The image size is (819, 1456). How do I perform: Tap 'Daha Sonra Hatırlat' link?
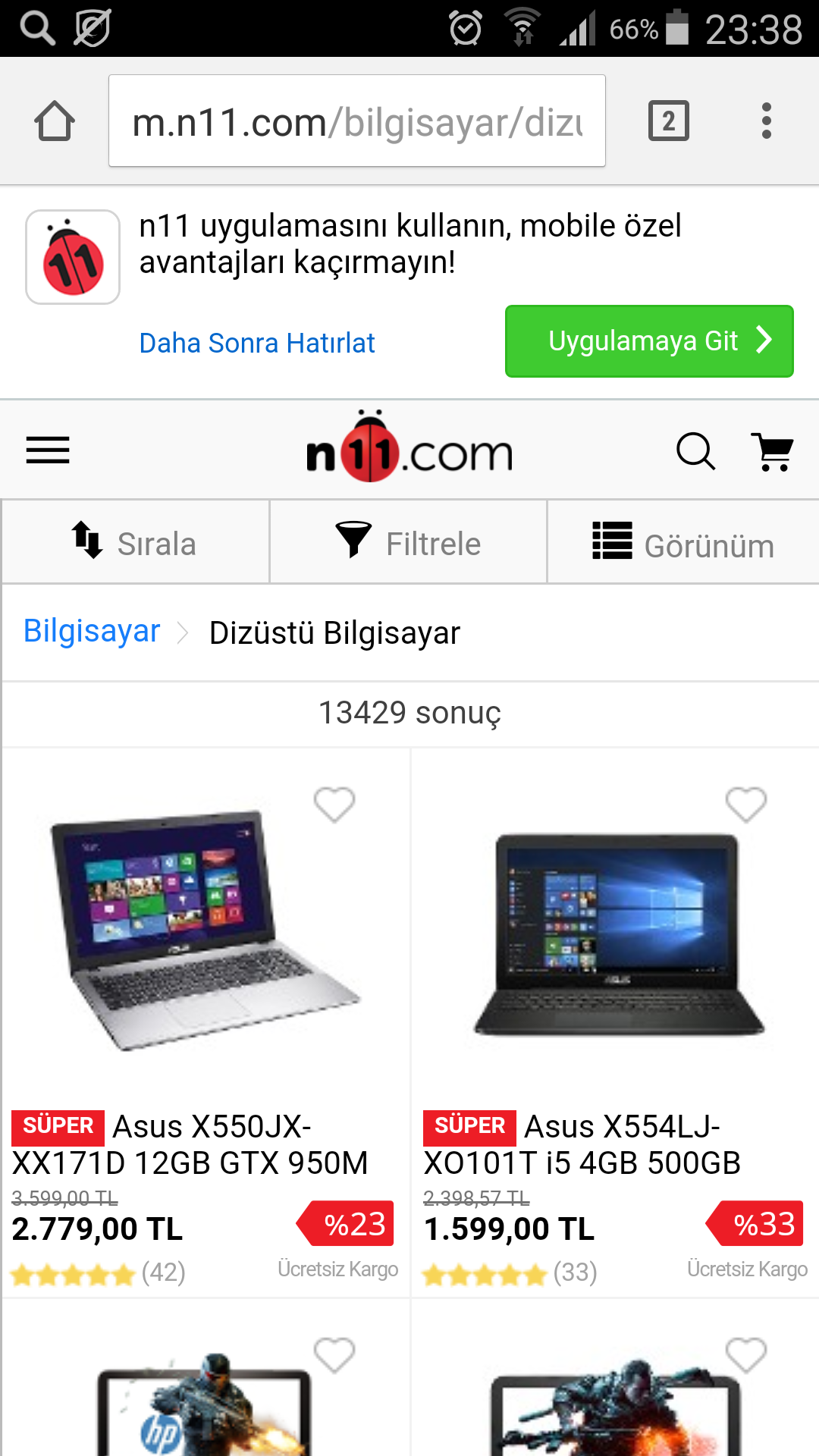pyautogui.click(x=257, y=344)
